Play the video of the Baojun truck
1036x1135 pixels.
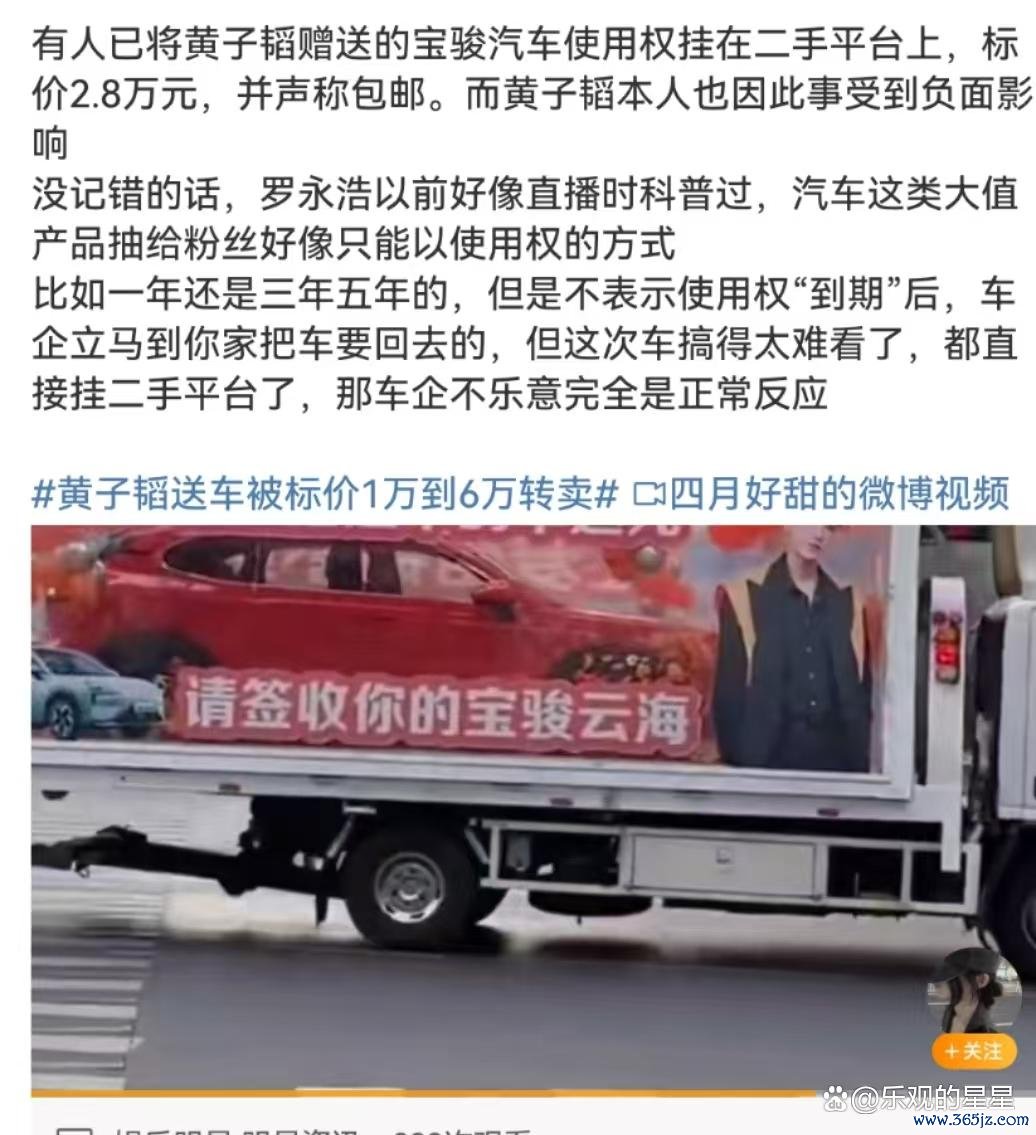coord(480,800)
